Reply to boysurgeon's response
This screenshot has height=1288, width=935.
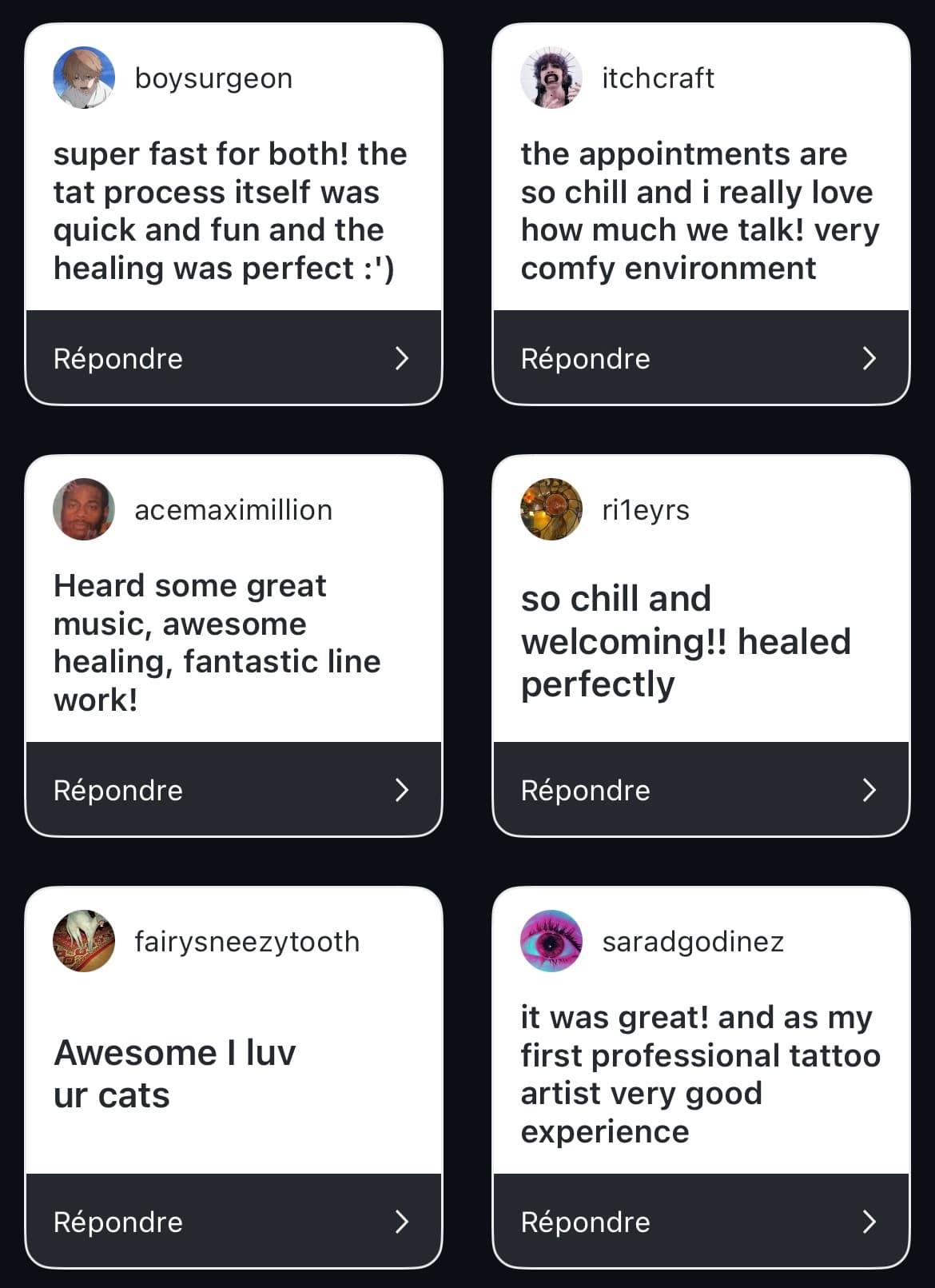point(233,358)
